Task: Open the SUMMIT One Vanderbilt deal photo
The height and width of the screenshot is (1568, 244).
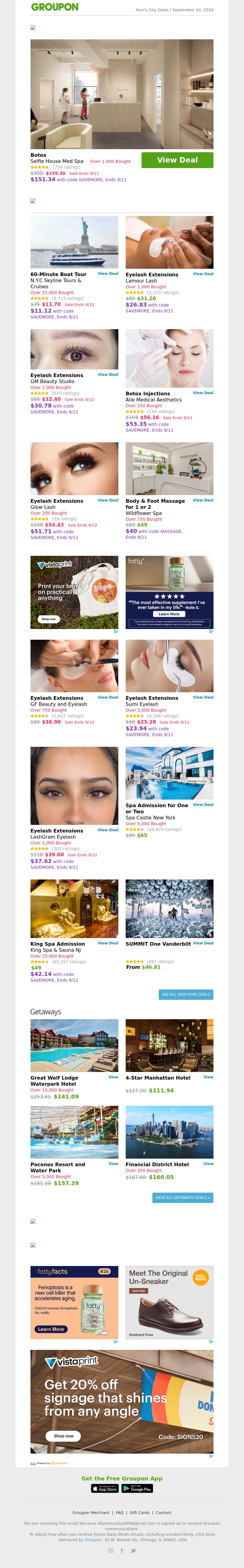Action: 169,908
